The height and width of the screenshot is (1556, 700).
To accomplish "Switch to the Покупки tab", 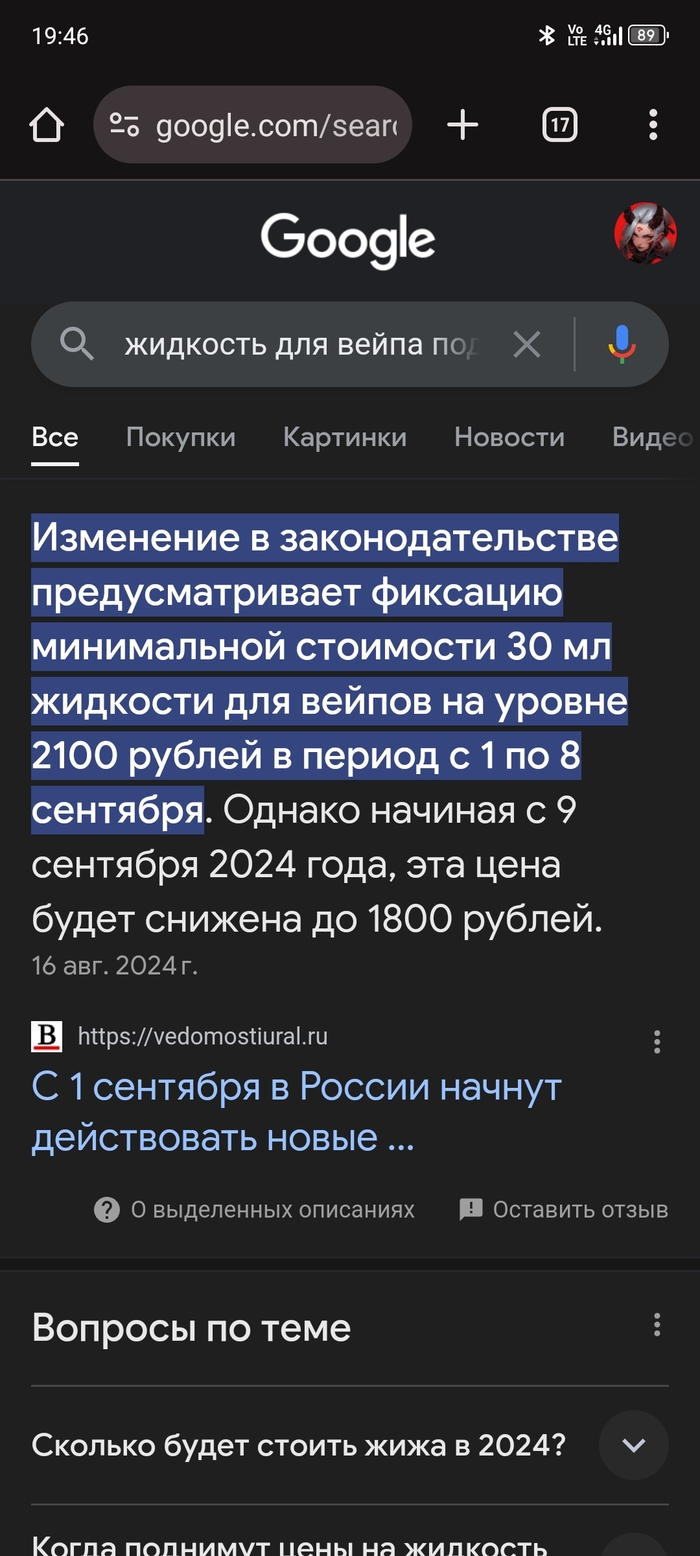I will tap(181, 437).
